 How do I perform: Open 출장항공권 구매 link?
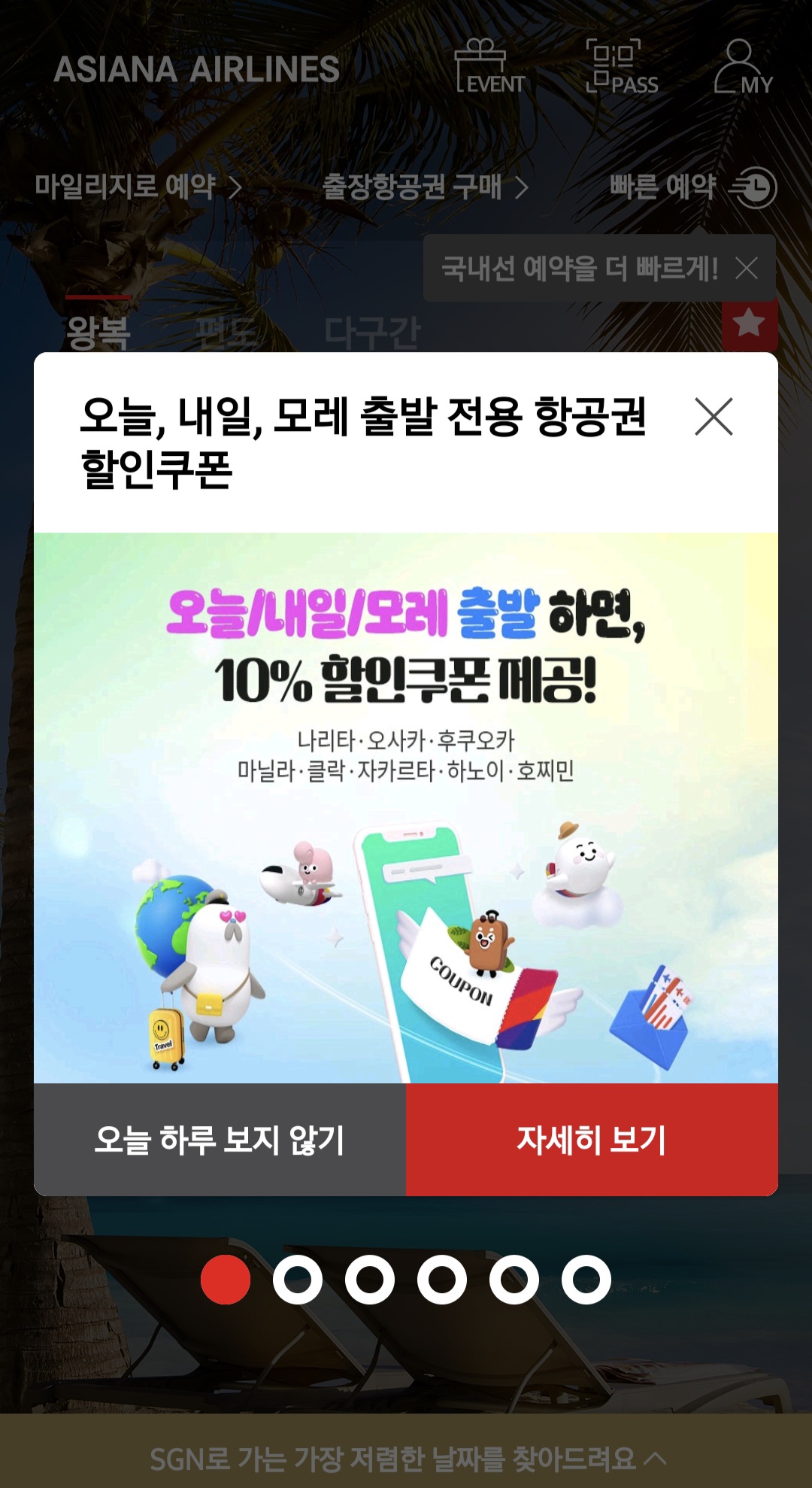tap(425, 187)
